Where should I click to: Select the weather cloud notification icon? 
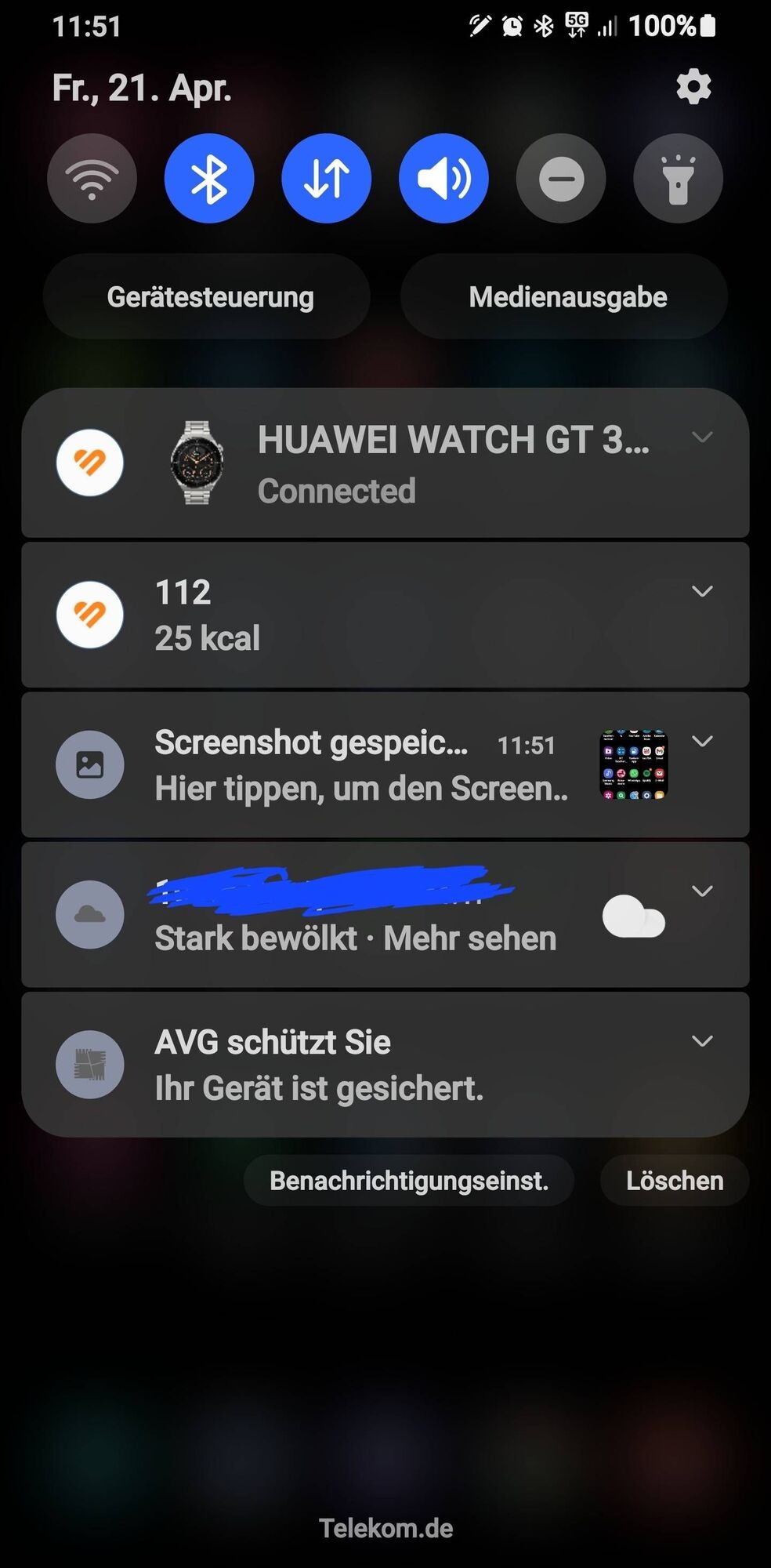point(89,916)
